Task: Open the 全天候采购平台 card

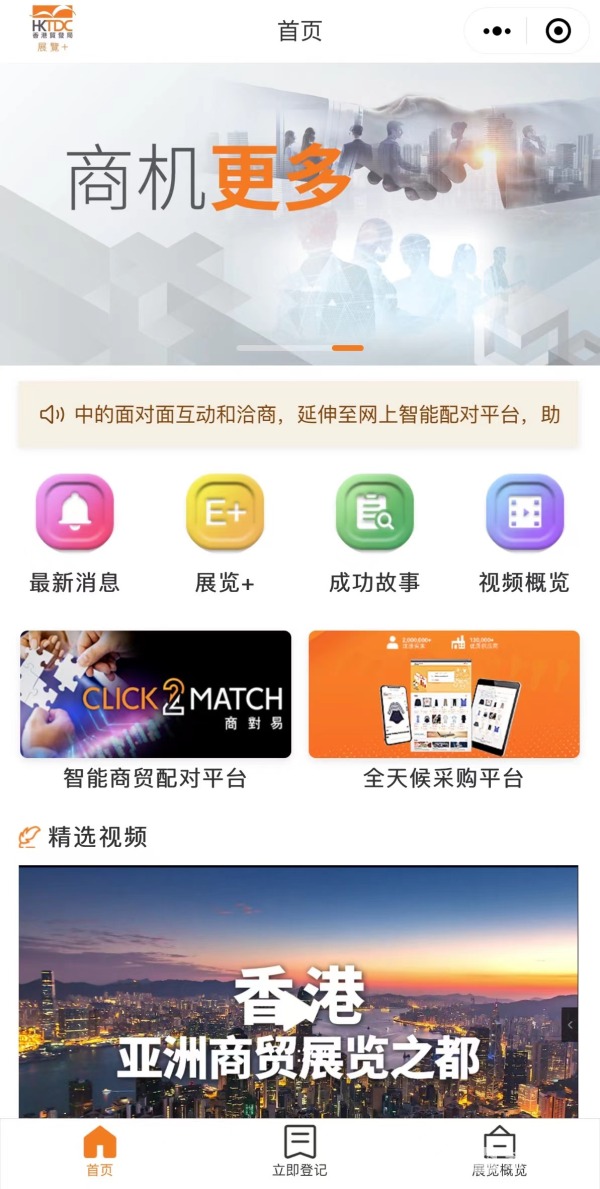Action: [x=444, y=695]
